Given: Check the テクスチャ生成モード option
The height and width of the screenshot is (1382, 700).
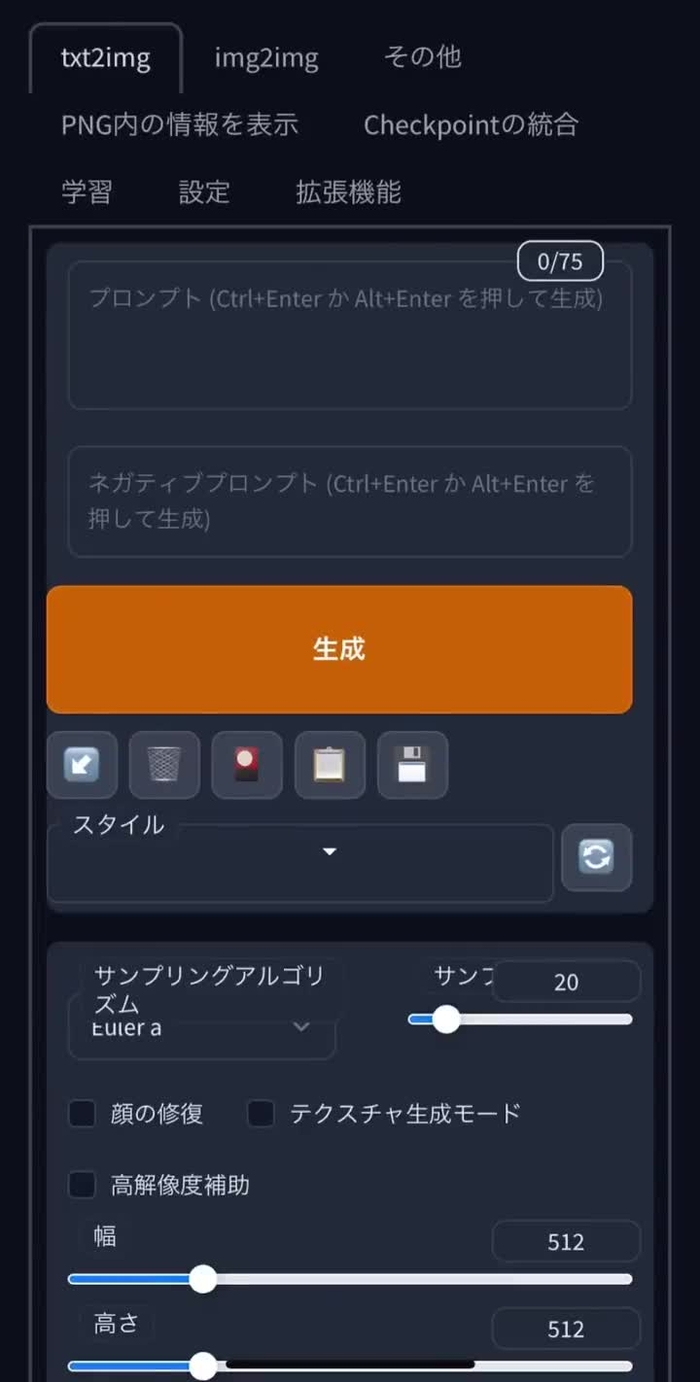Looking at the screenshot, I should click(261, 1113).
